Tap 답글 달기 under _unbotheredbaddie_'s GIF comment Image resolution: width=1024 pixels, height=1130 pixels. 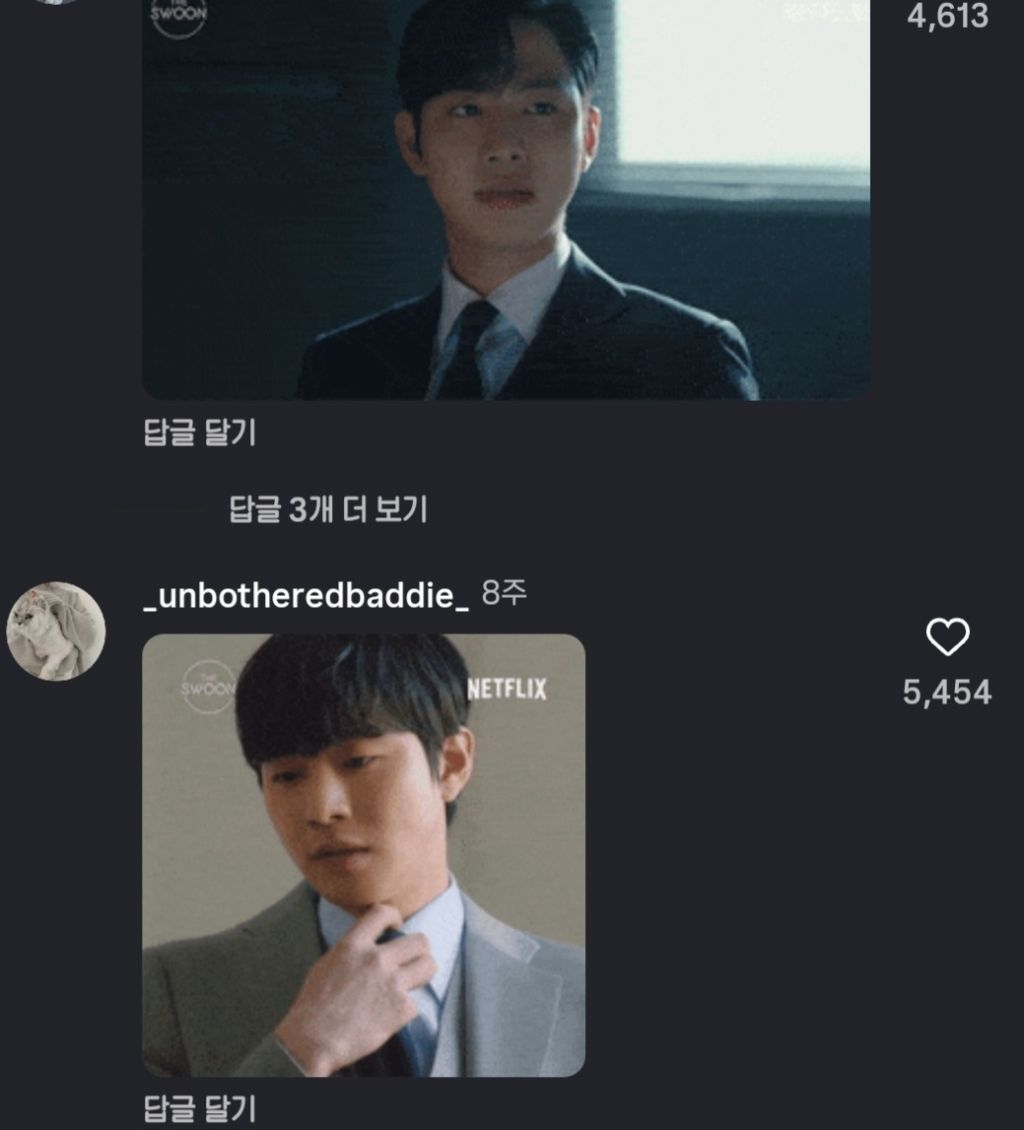(200, 1109)
